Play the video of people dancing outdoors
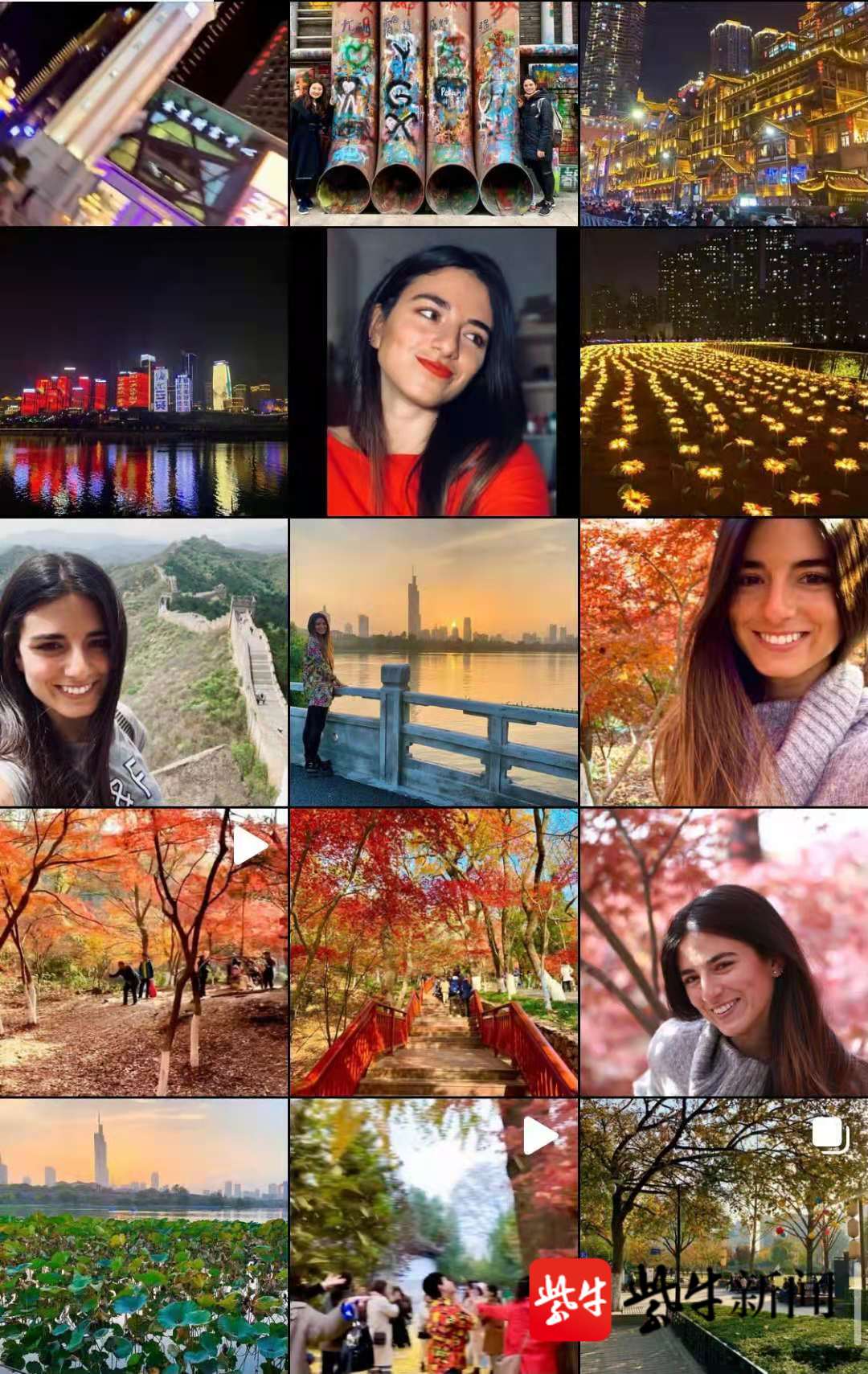 434,1236
